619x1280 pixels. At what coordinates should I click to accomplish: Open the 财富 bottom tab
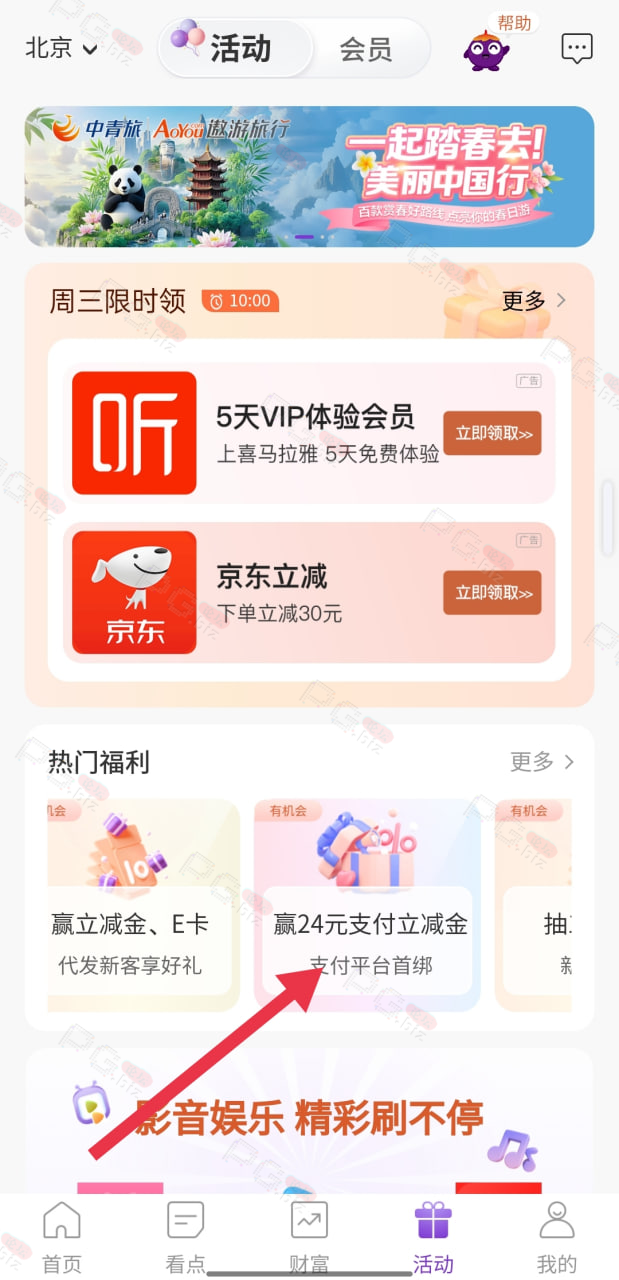309,1237
